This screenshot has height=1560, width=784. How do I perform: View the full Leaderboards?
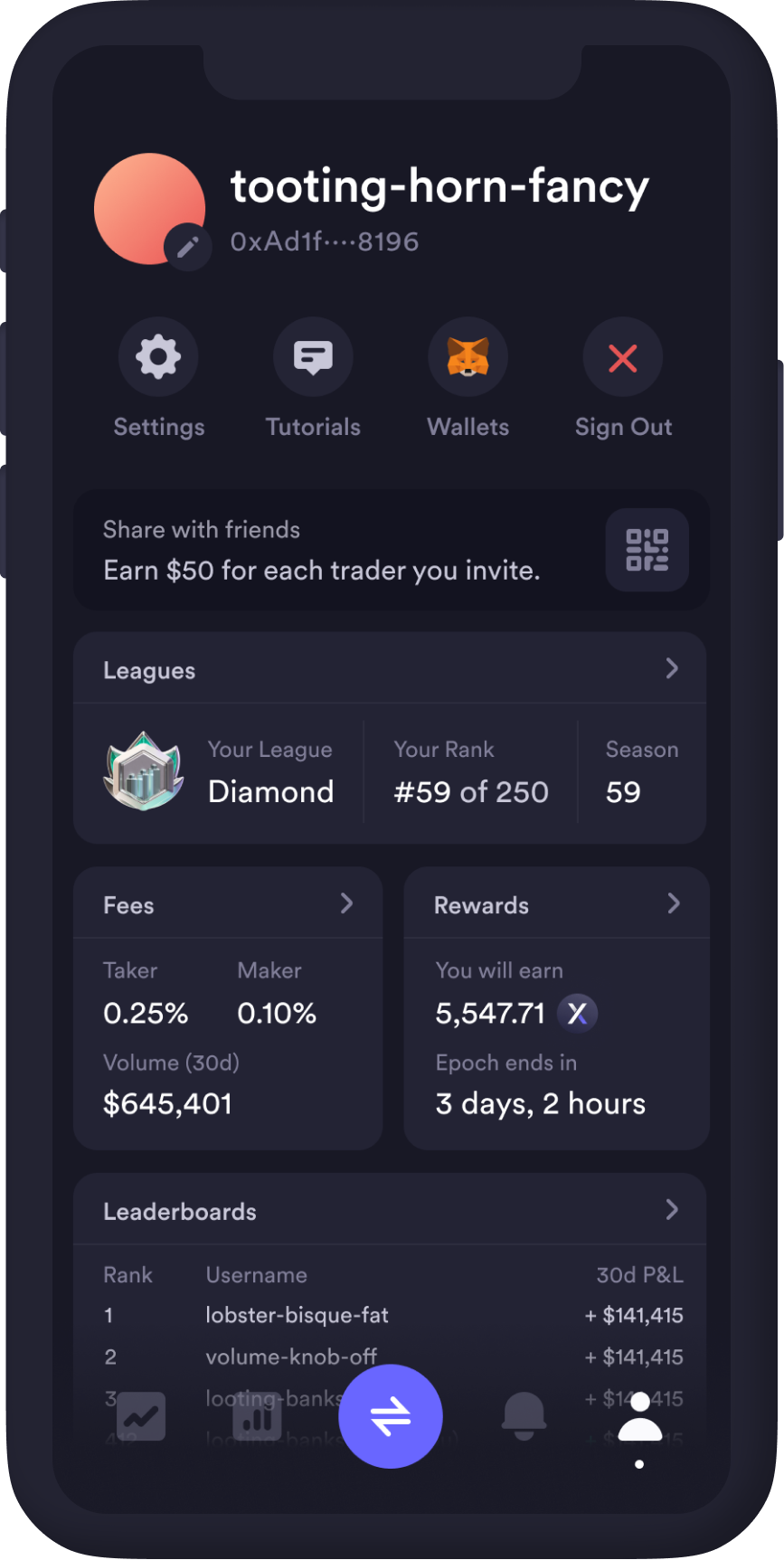coord(671,1210)
